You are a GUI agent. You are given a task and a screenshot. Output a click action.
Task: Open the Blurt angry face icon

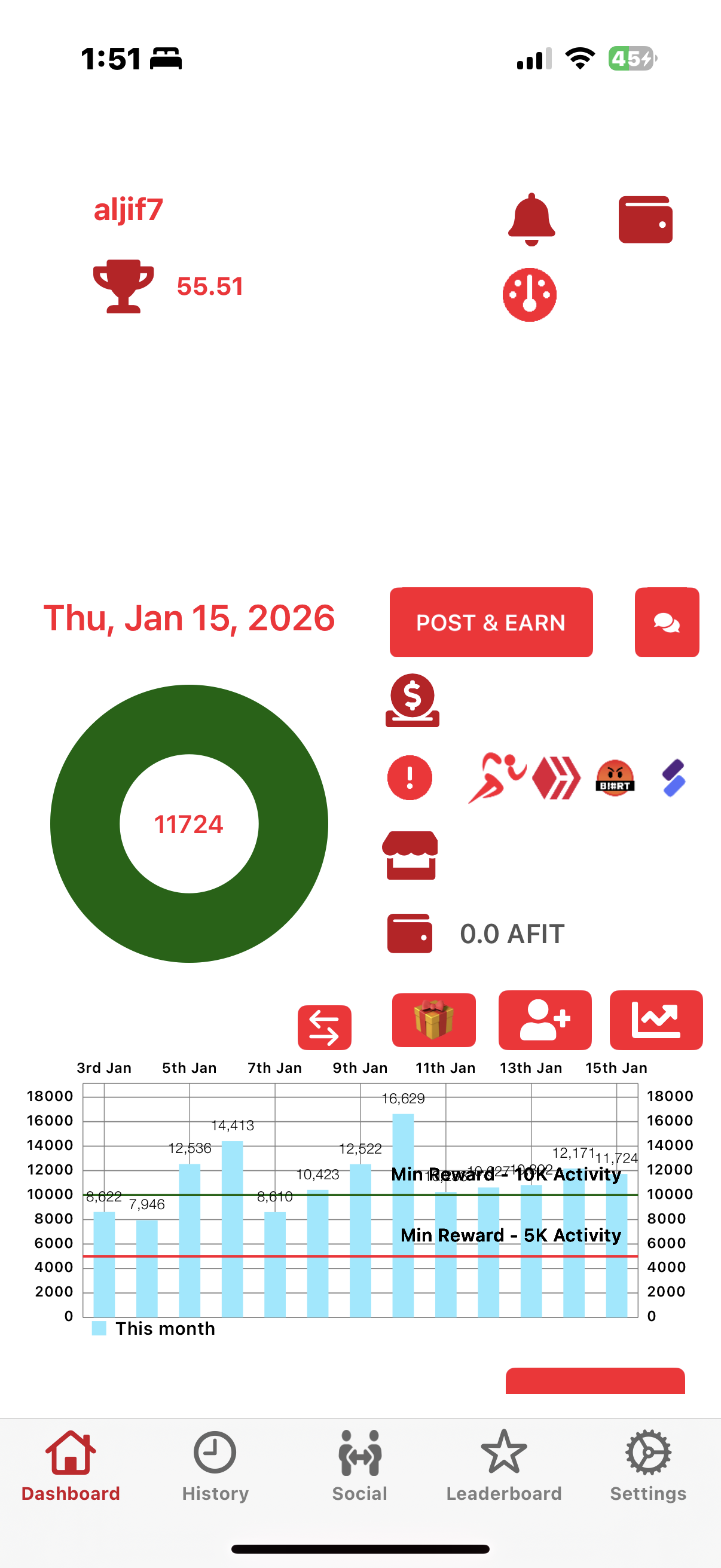tap(615, 777)
